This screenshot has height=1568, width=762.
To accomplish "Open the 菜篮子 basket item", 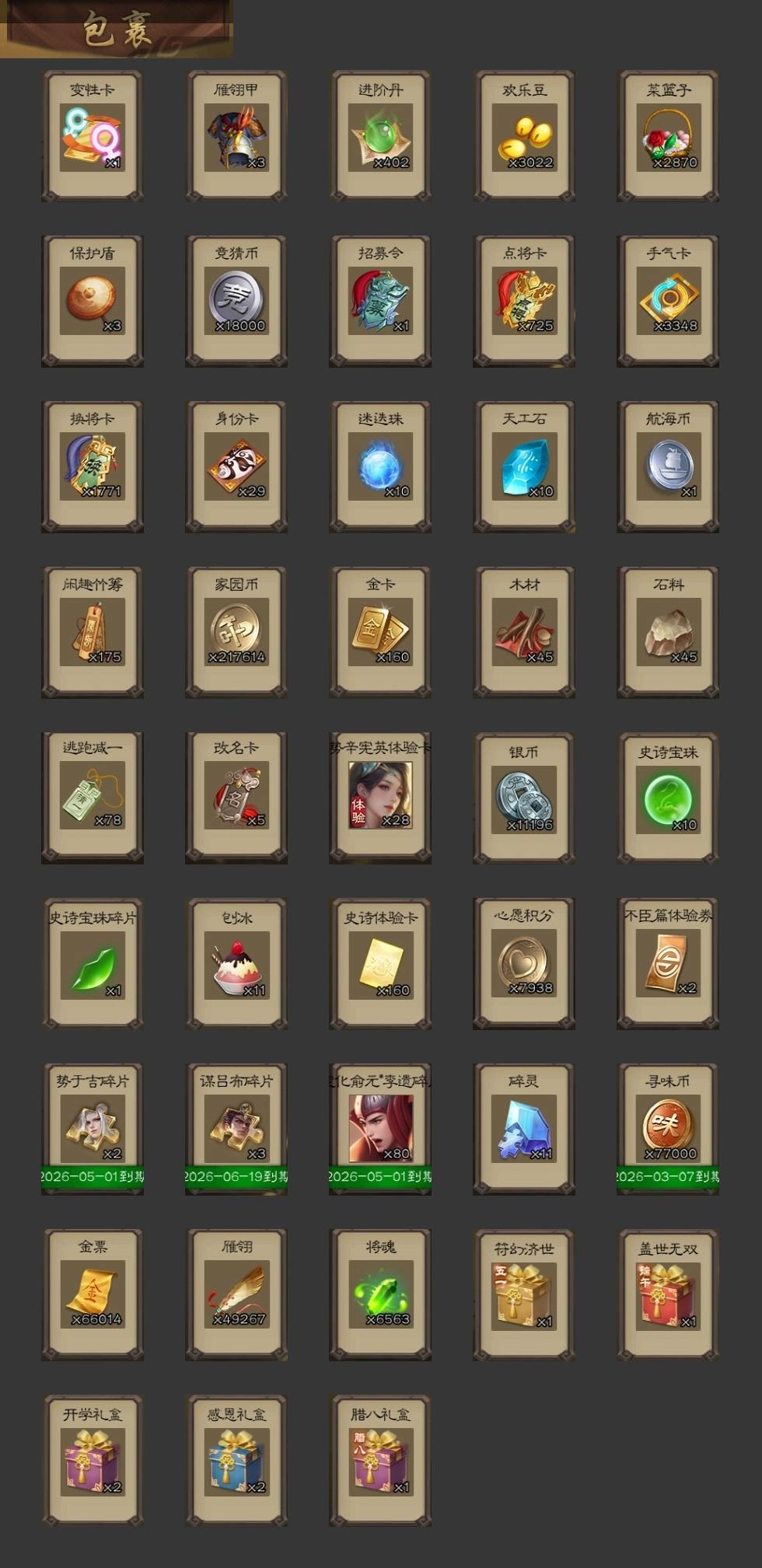I will (x=668, y=137).
